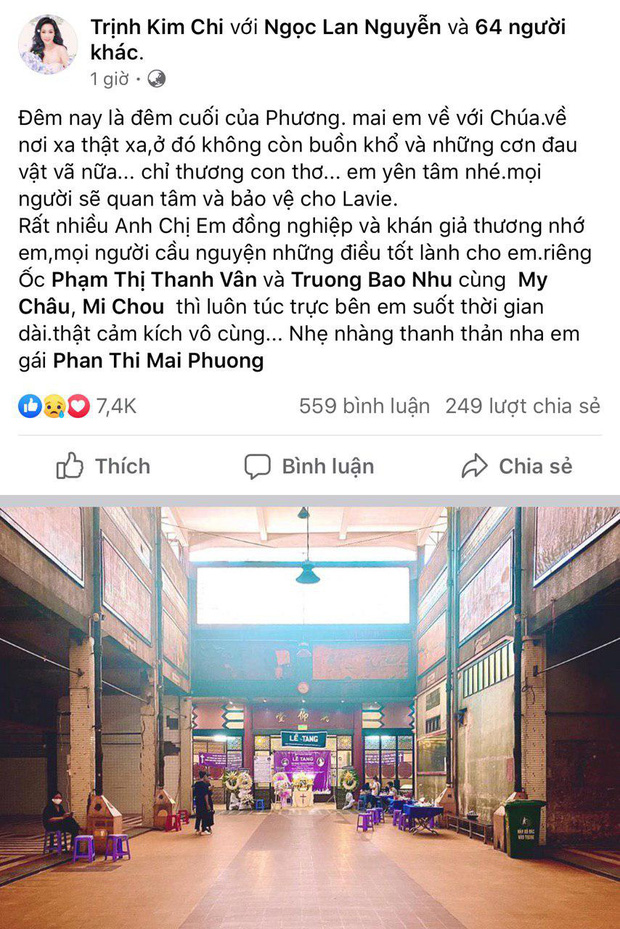Tap Bình luận to write a comment
Screen dimensions: 620x929
309,466
